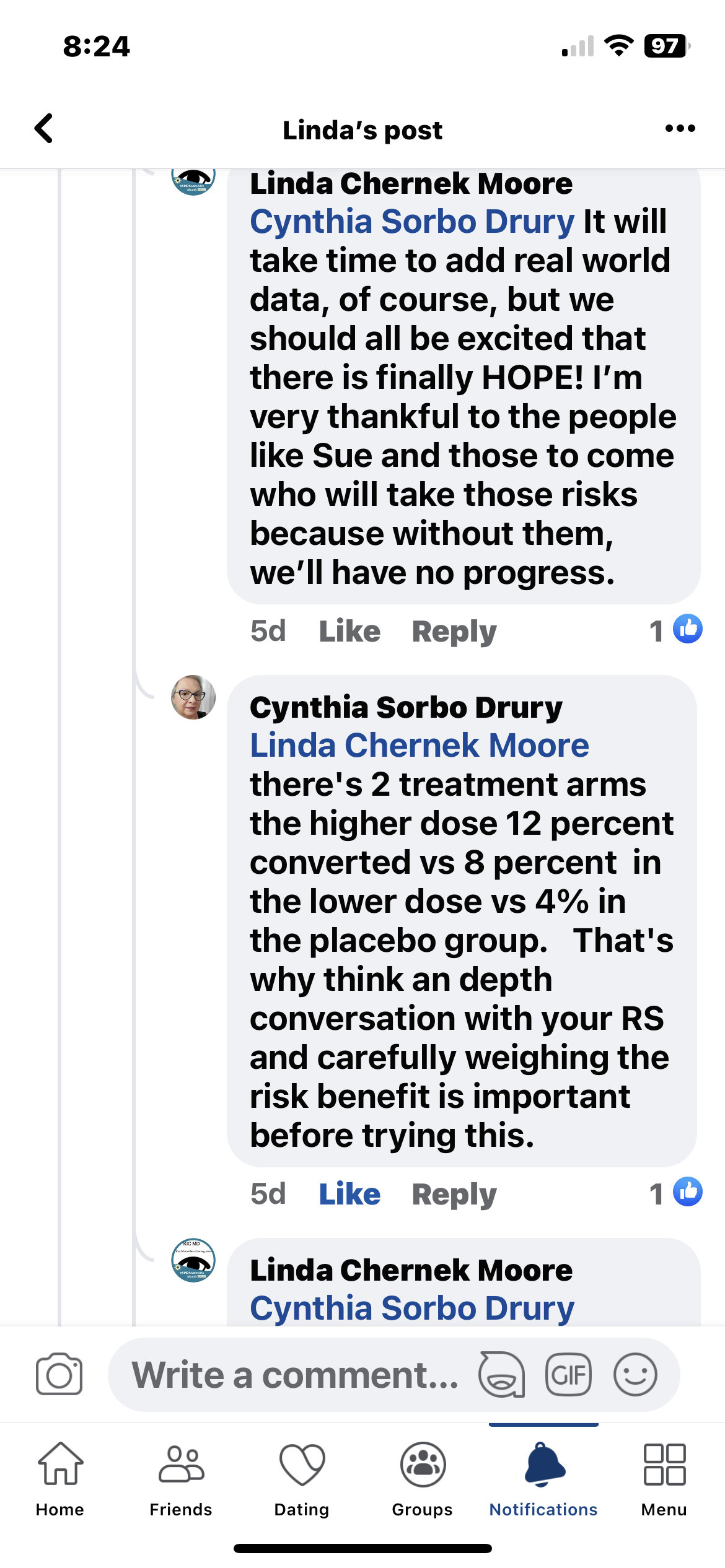Open the three-dot options menu

coord(680,129)
